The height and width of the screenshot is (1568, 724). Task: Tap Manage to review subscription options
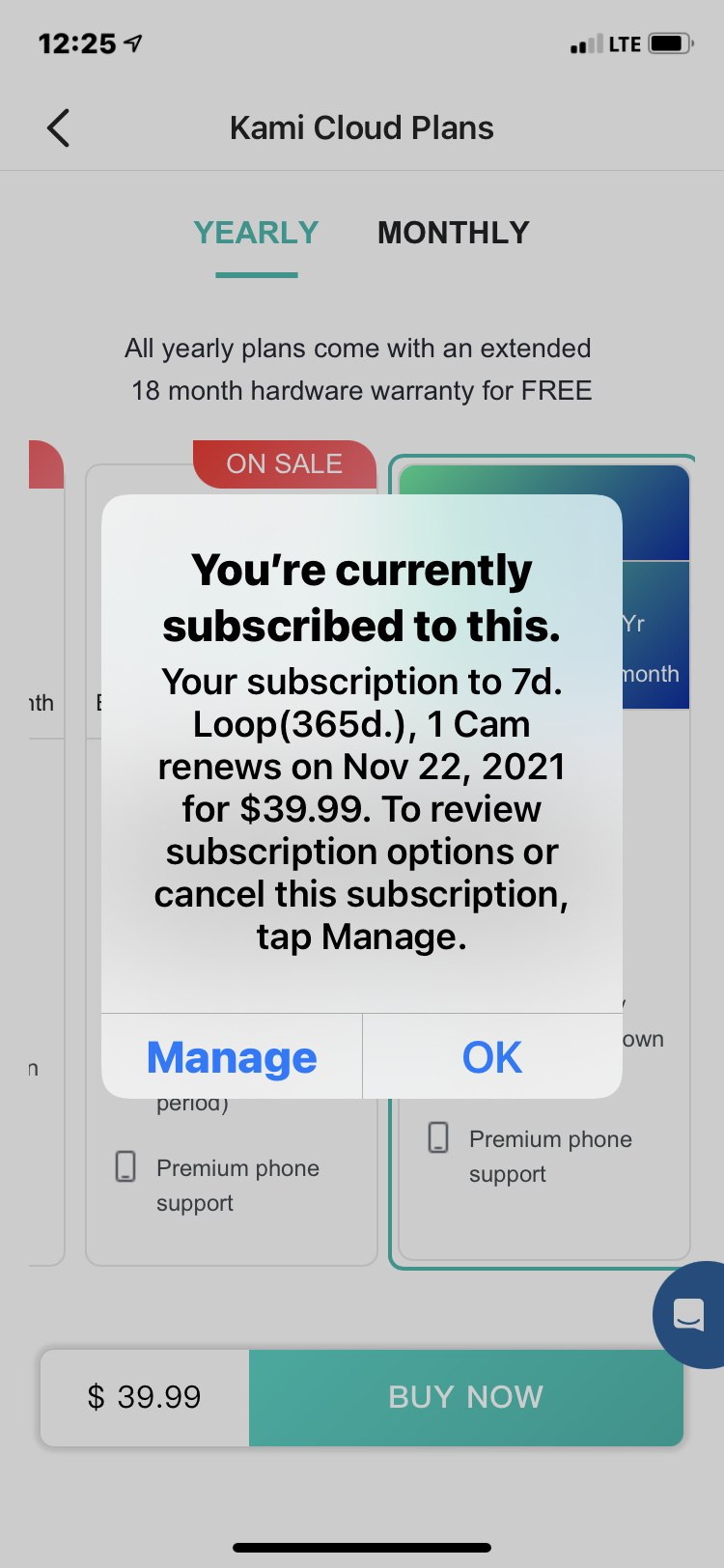point(232,1057)
